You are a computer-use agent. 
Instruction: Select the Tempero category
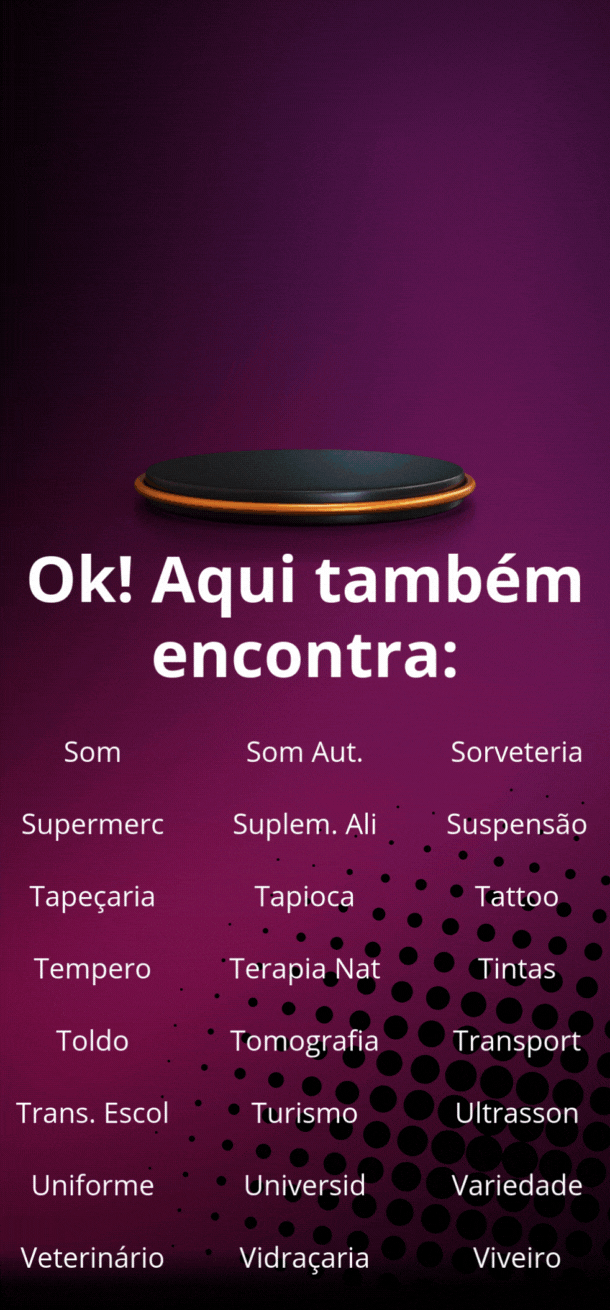(92, 969)
